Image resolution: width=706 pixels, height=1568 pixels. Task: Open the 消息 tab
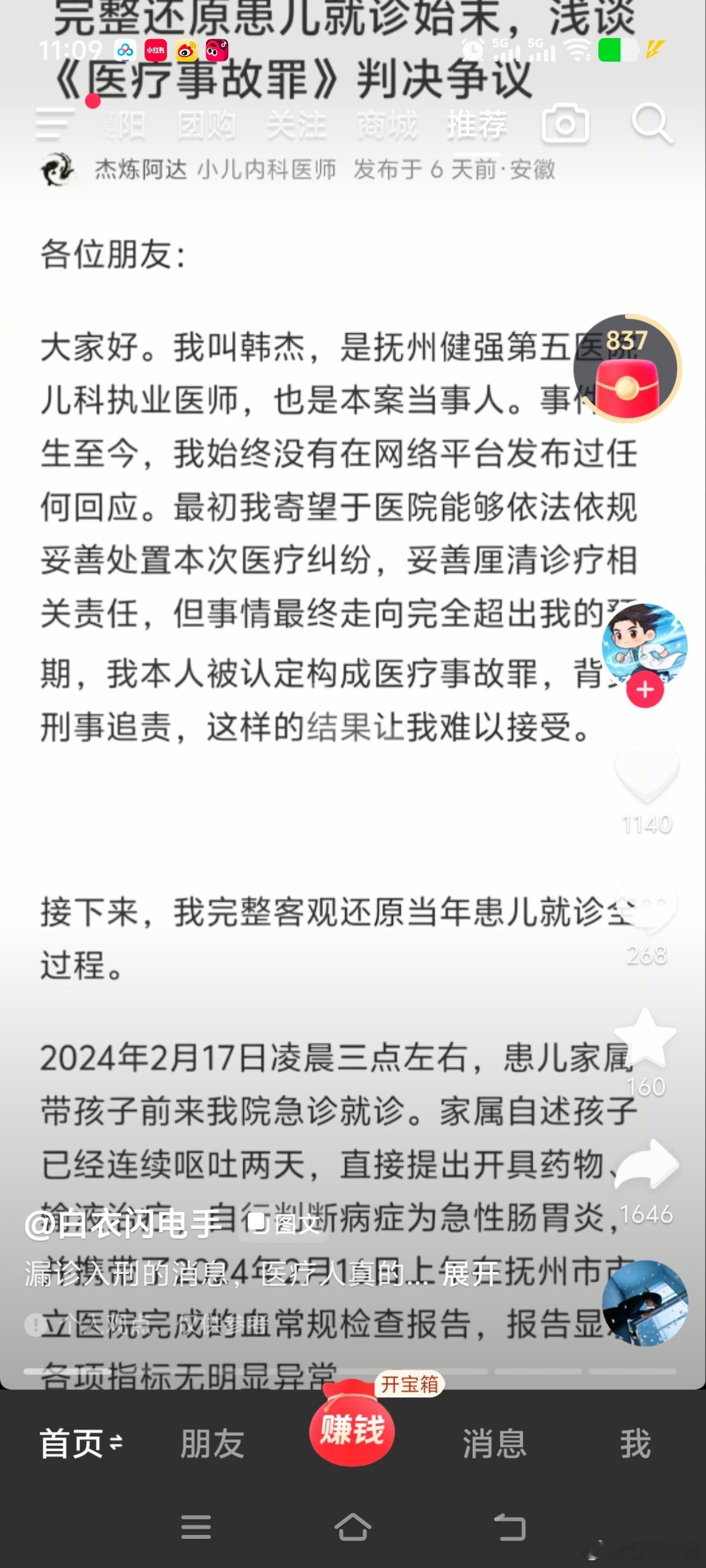(x=494, y=1444)
